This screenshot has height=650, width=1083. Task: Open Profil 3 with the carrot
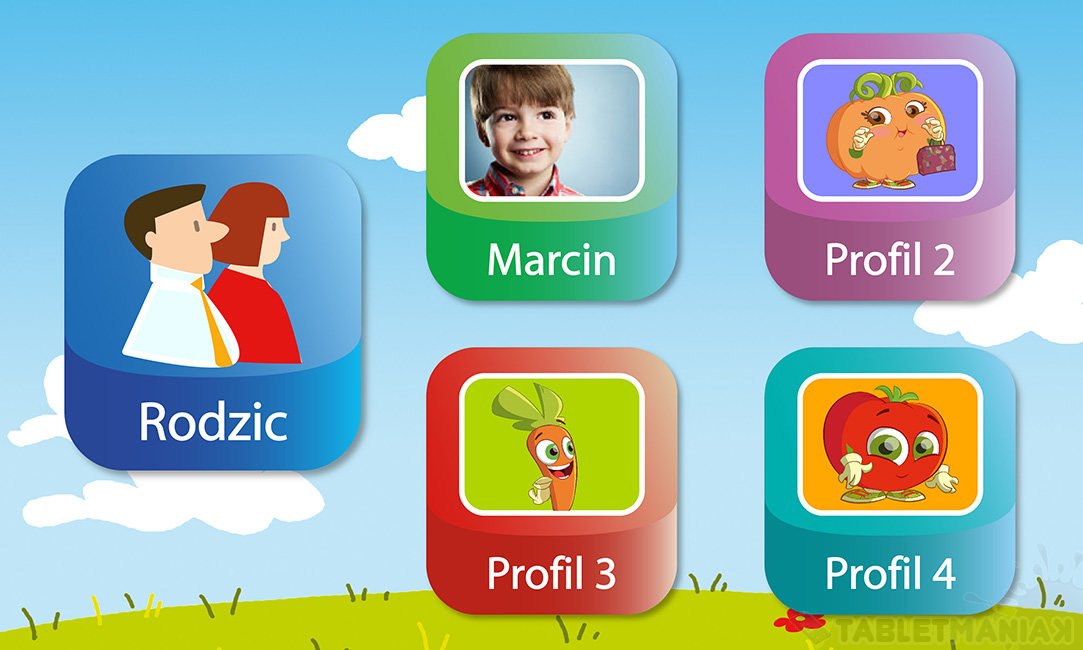click(551, 479)
